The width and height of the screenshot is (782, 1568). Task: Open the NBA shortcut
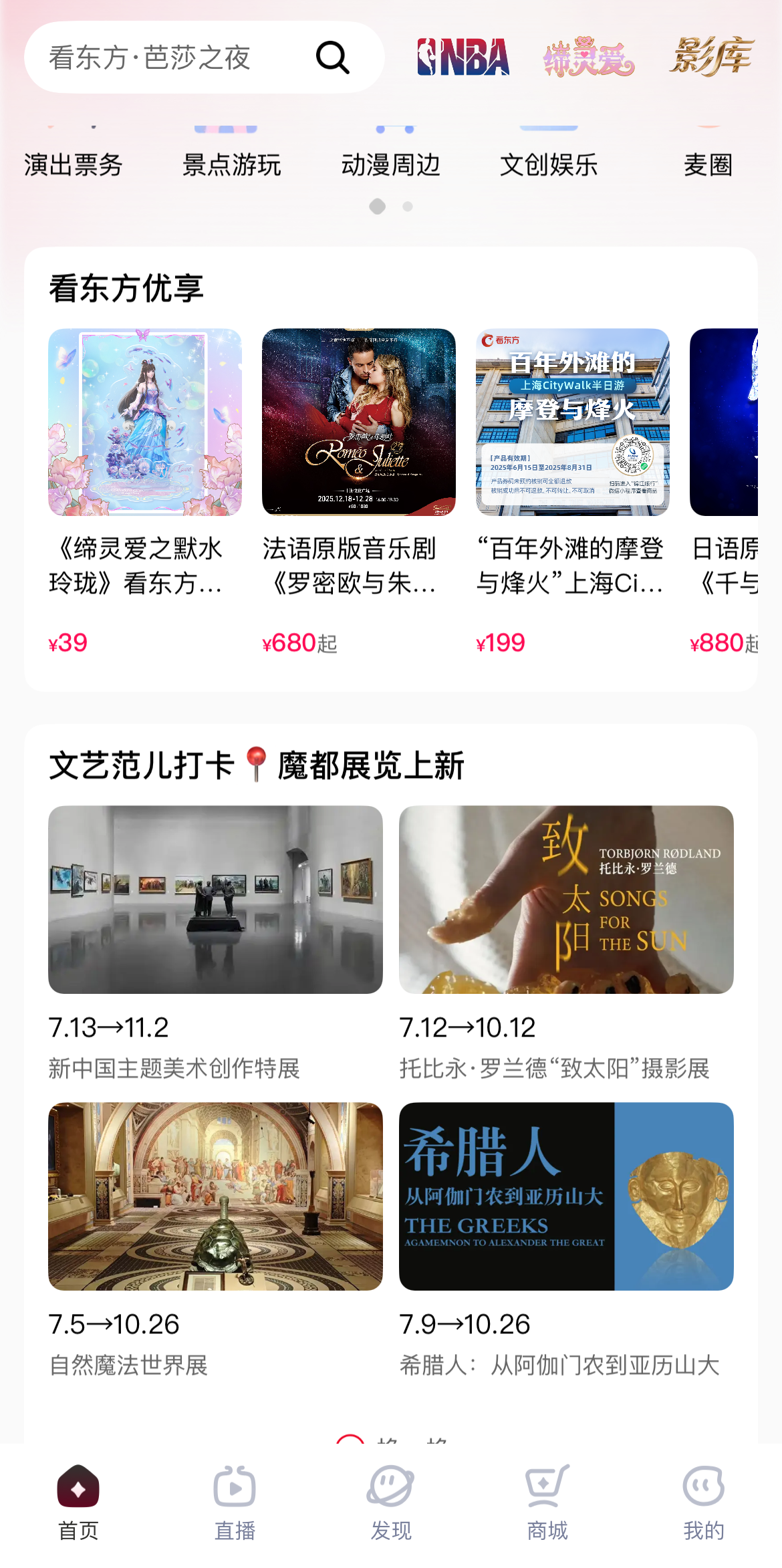(x=463, y=57)
